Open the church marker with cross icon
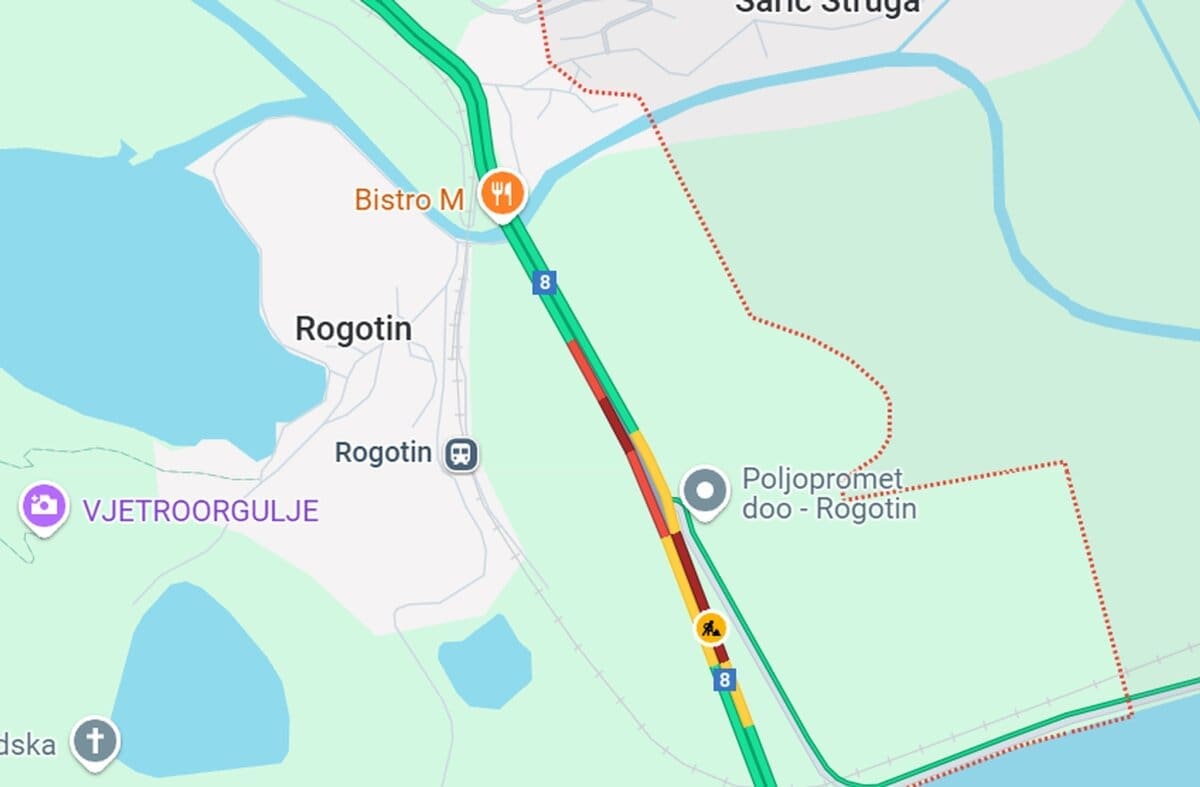 96,742
